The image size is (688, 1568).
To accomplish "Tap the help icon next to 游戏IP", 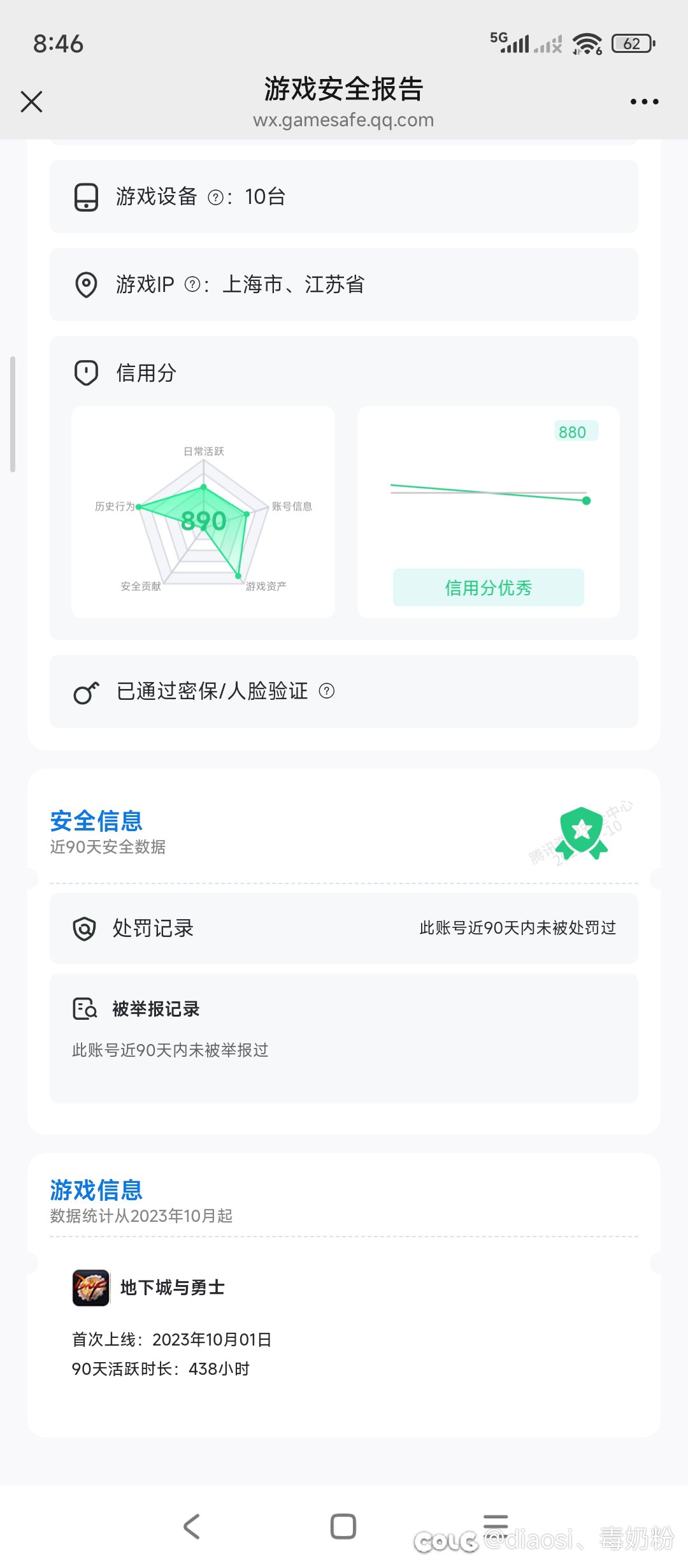I will [192, 285].
